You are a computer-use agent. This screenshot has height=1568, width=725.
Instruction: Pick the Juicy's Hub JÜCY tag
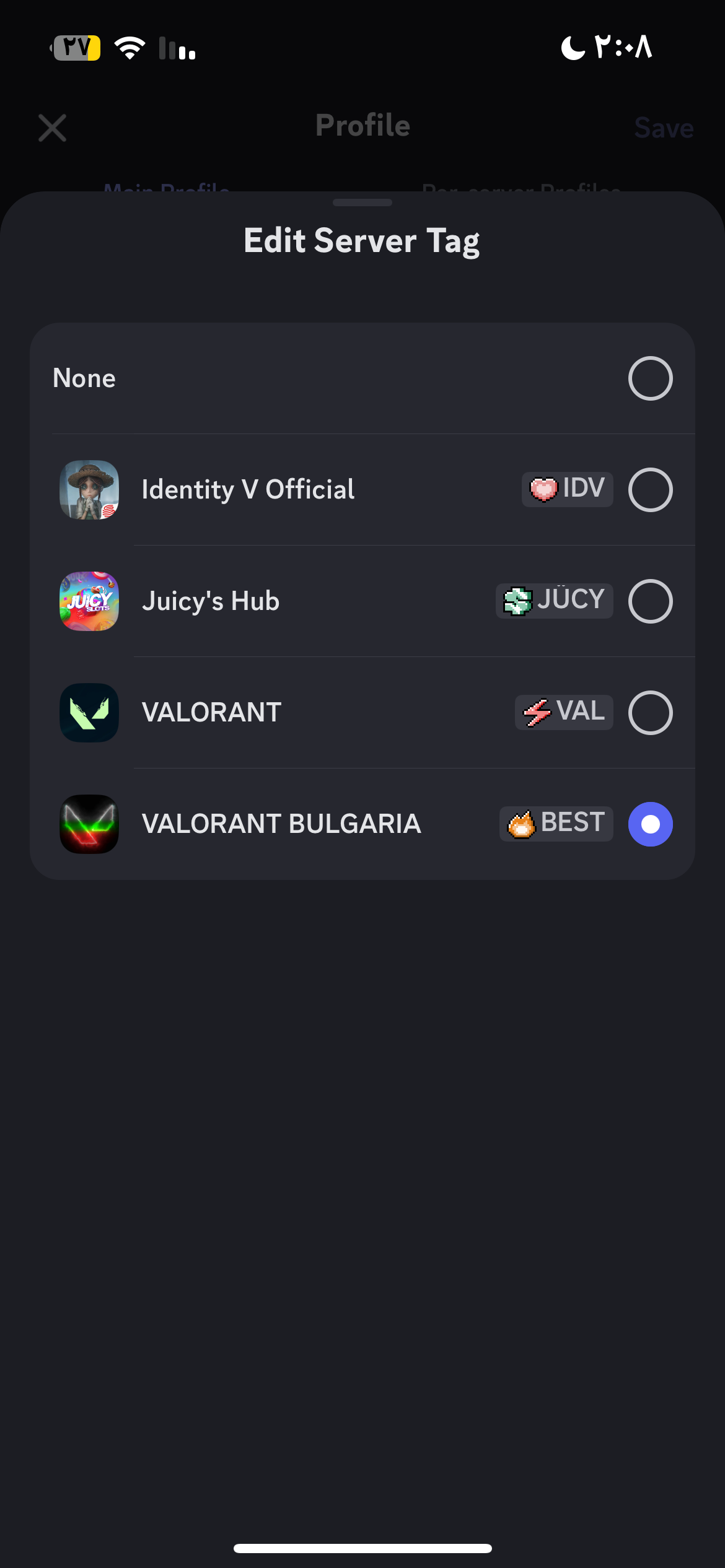click(650, 601)
